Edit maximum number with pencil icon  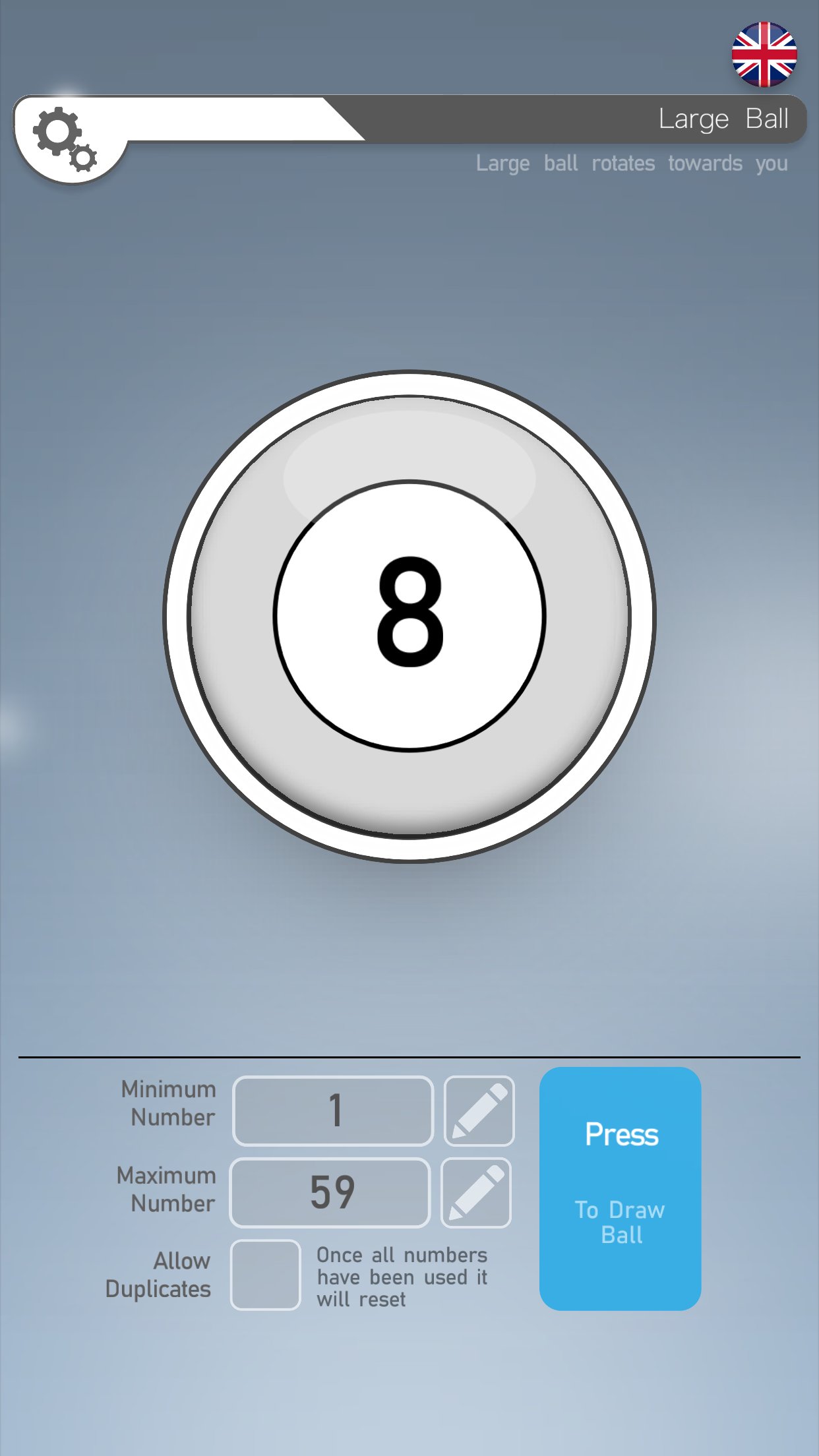coord(476,1192)
